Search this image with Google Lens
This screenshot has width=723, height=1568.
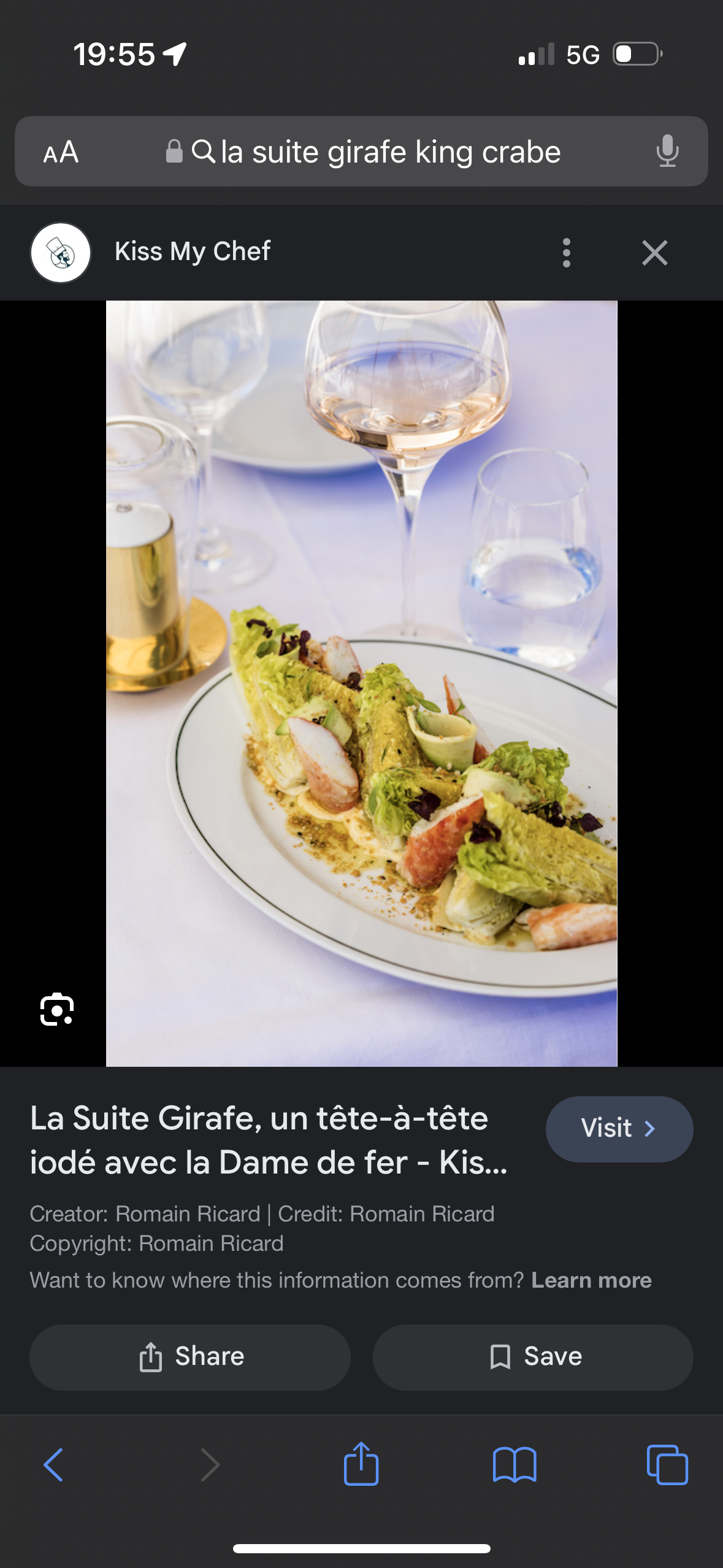click(57, 1009)
